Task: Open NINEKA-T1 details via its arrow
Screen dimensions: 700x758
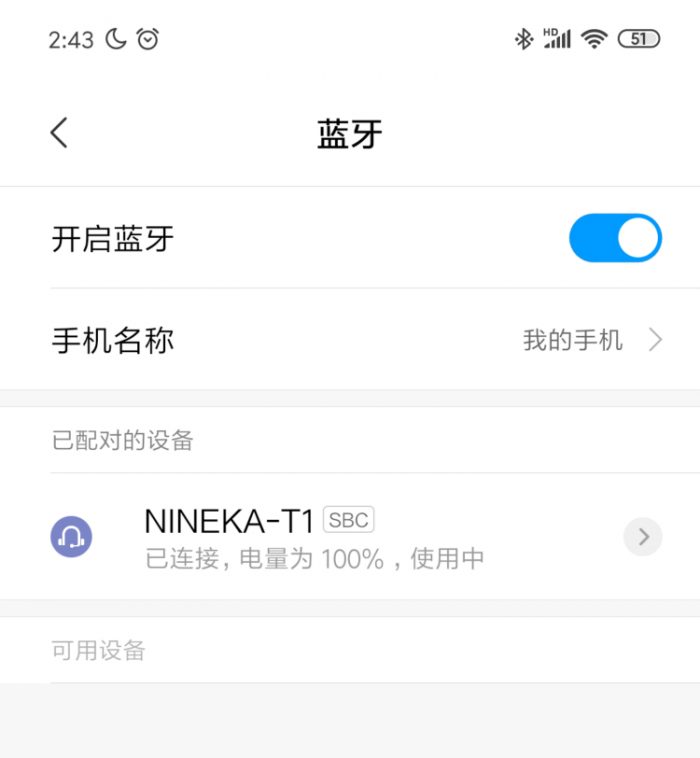Action: click(x=643, y=537)
